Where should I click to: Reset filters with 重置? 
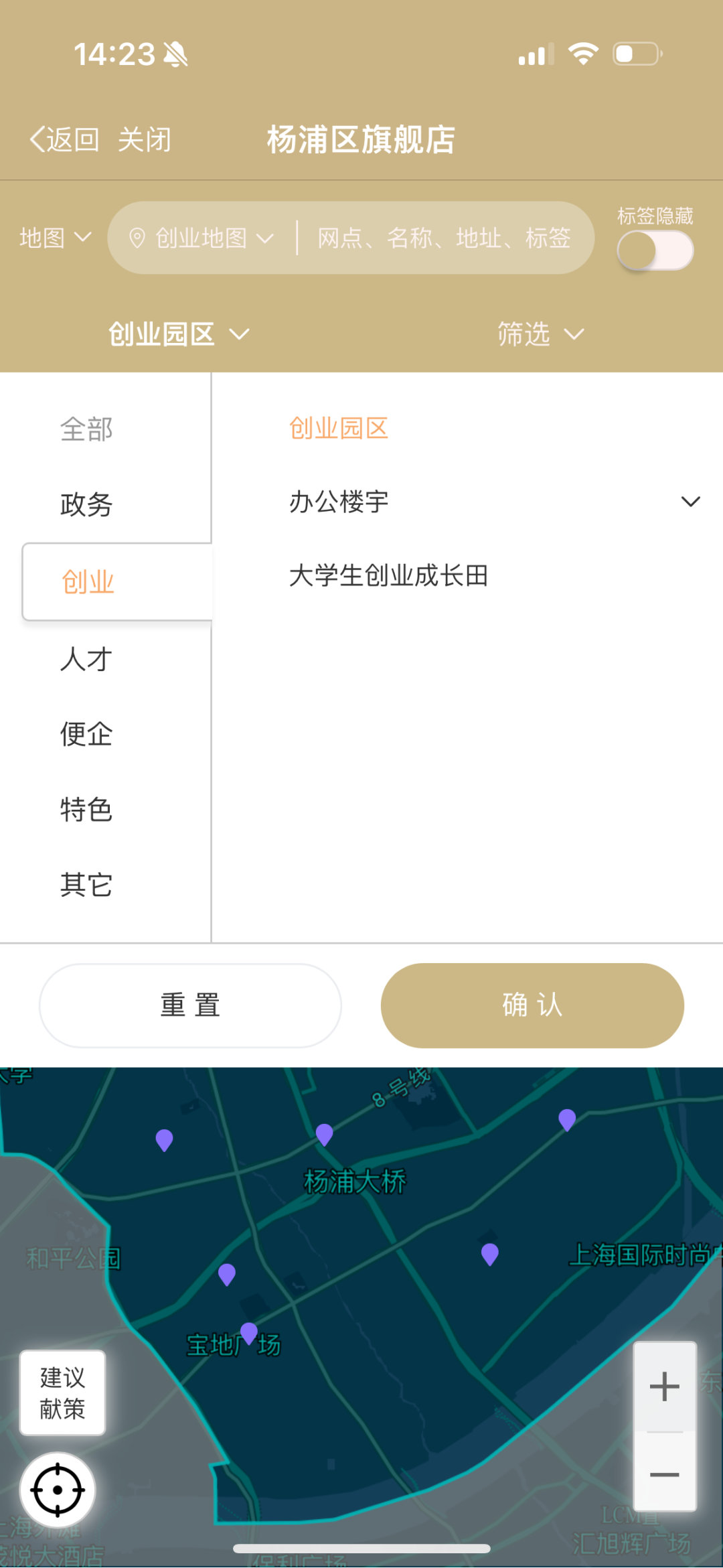pyautogui.click(x=190, y=1005)
